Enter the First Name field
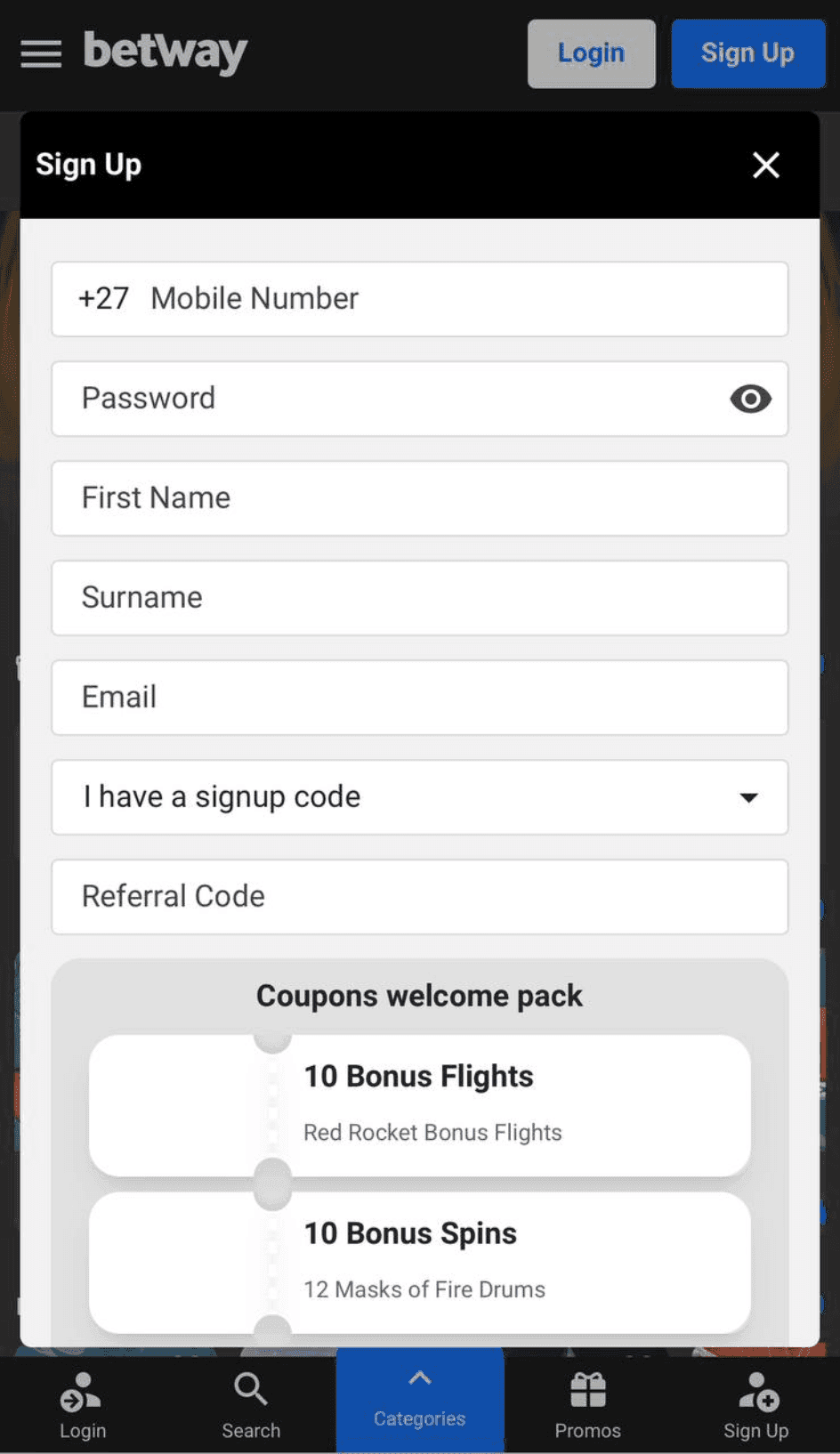The width and height of the screenshot is (840, 1454). (419, 498)
